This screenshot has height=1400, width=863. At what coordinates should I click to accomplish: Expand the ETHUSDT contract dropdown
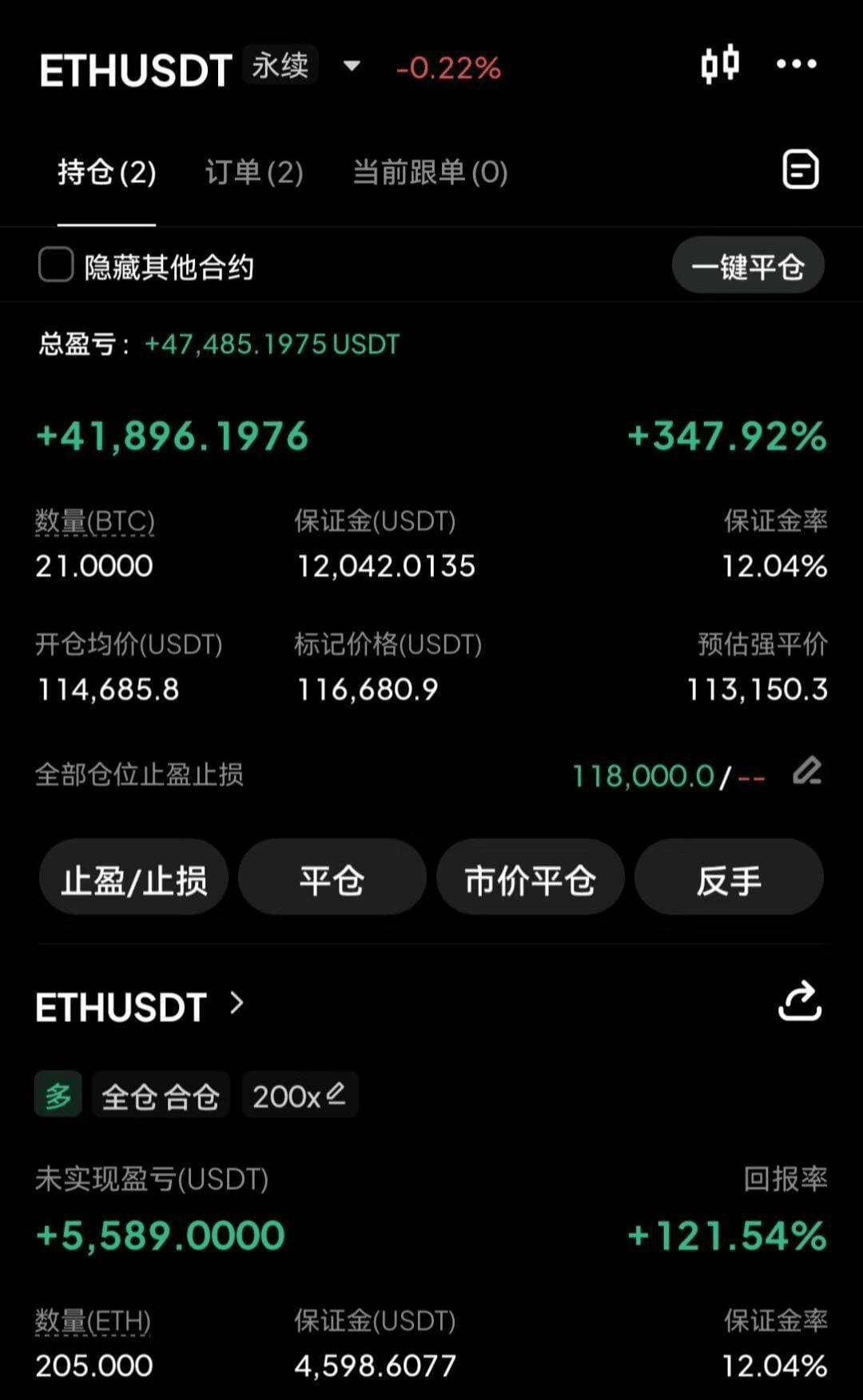point(352,66)
